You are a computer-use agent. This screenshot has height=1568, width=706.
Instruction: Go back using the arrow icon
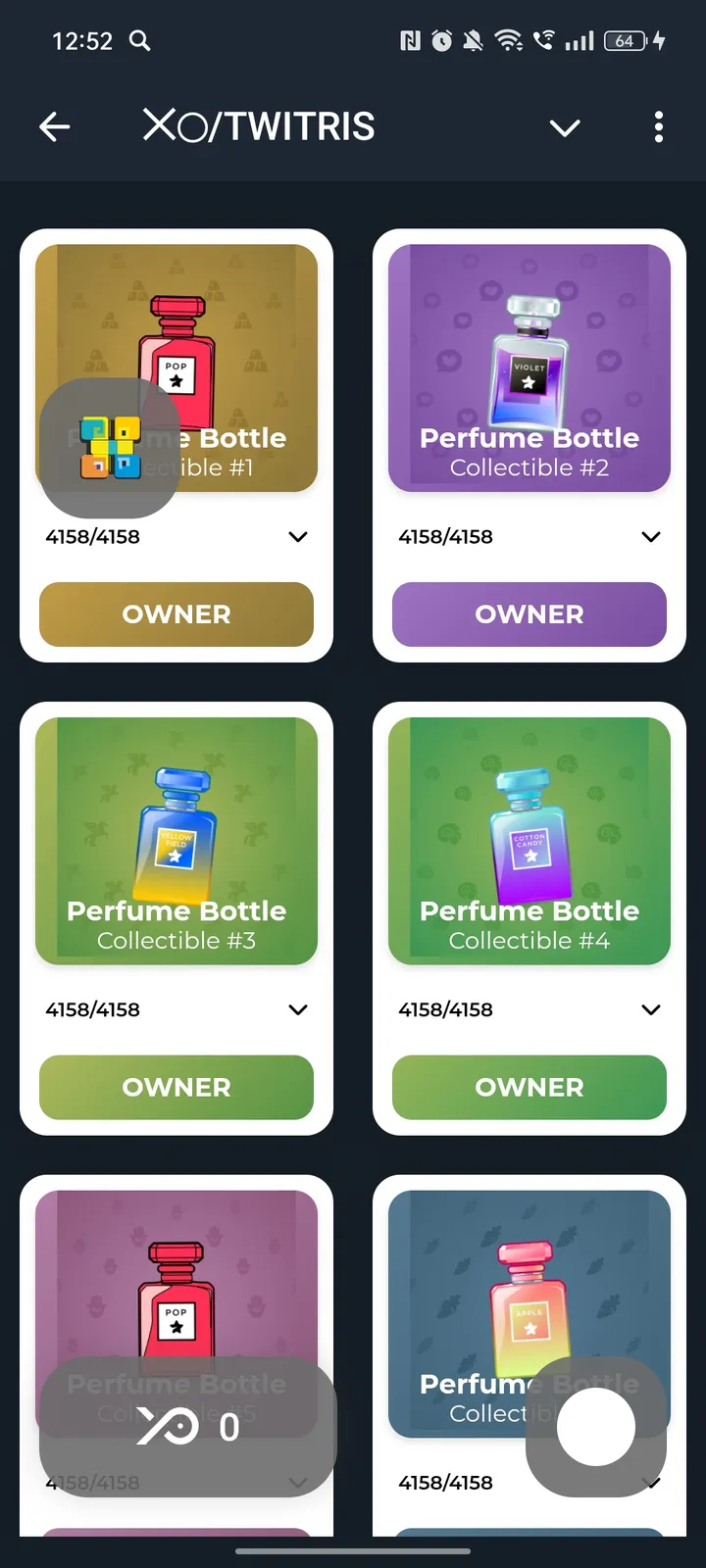[55, 126]
